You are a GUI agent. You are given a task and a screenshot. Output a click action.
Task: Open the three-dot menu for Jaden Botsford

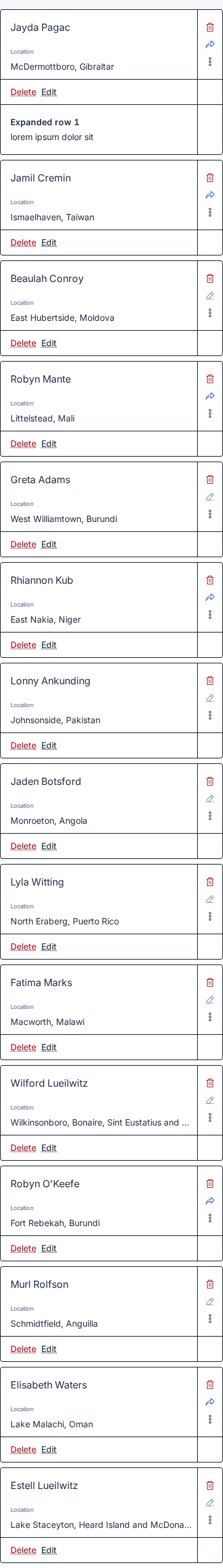click(210, 816)
